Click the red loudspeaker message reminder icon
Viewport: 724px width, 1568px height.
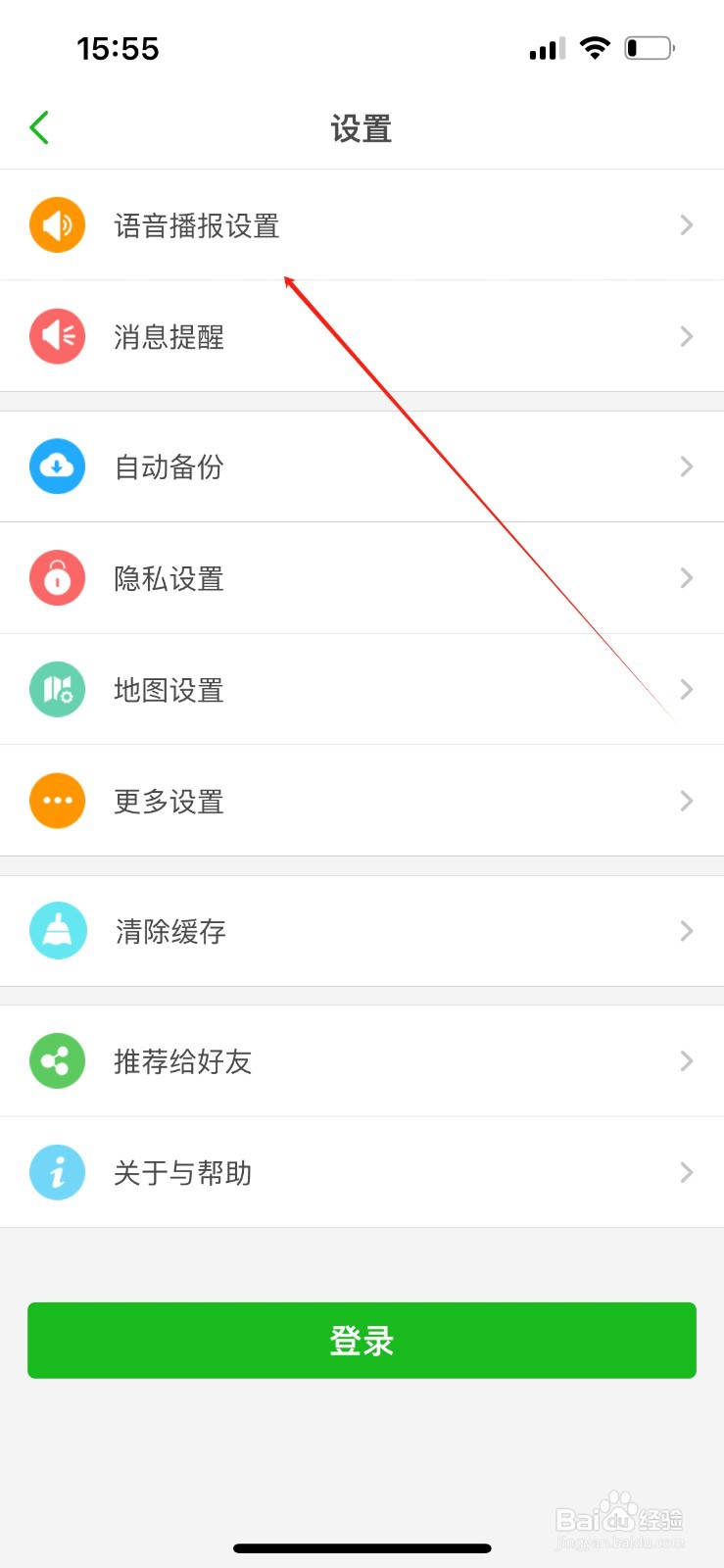(57, 336)
